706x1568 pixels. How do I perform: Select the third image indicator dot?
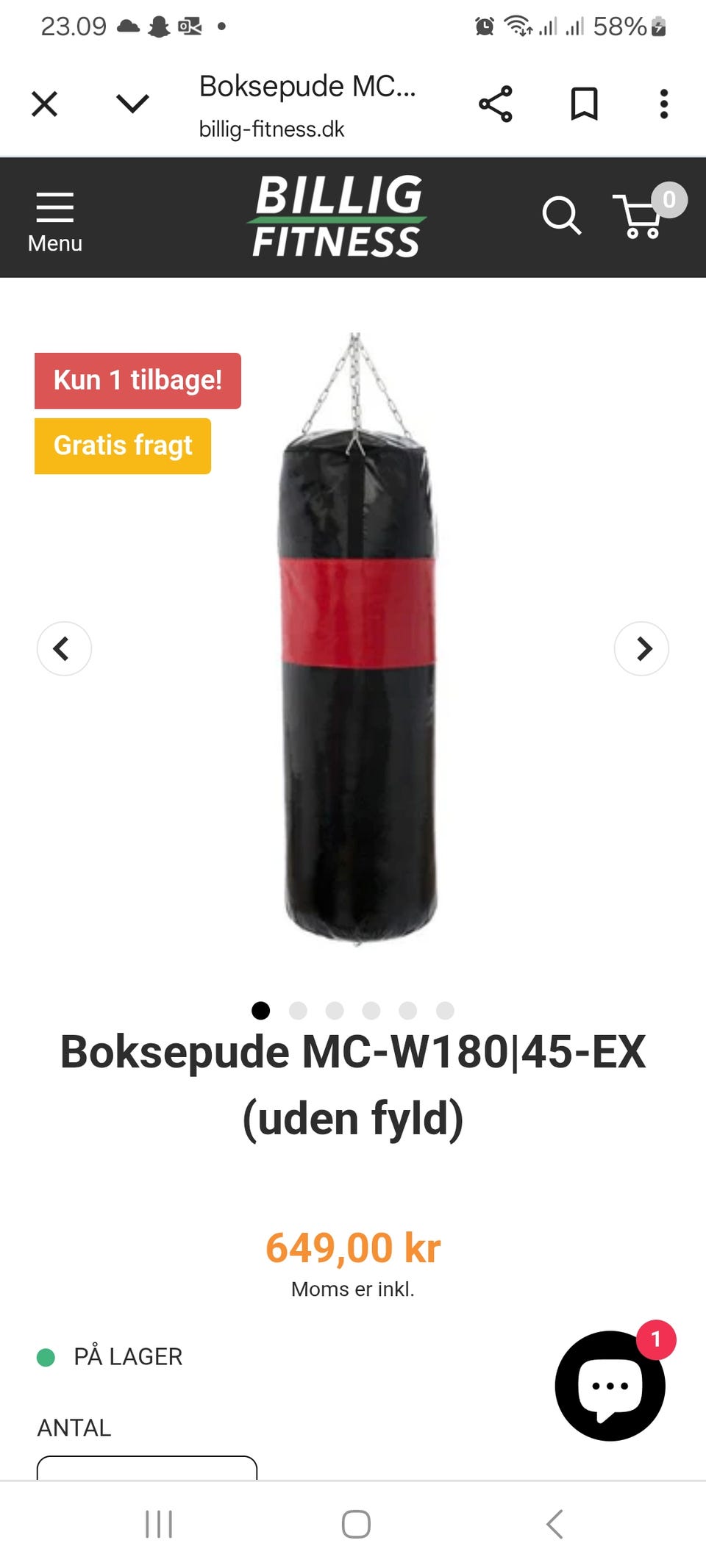[335, 1011]
